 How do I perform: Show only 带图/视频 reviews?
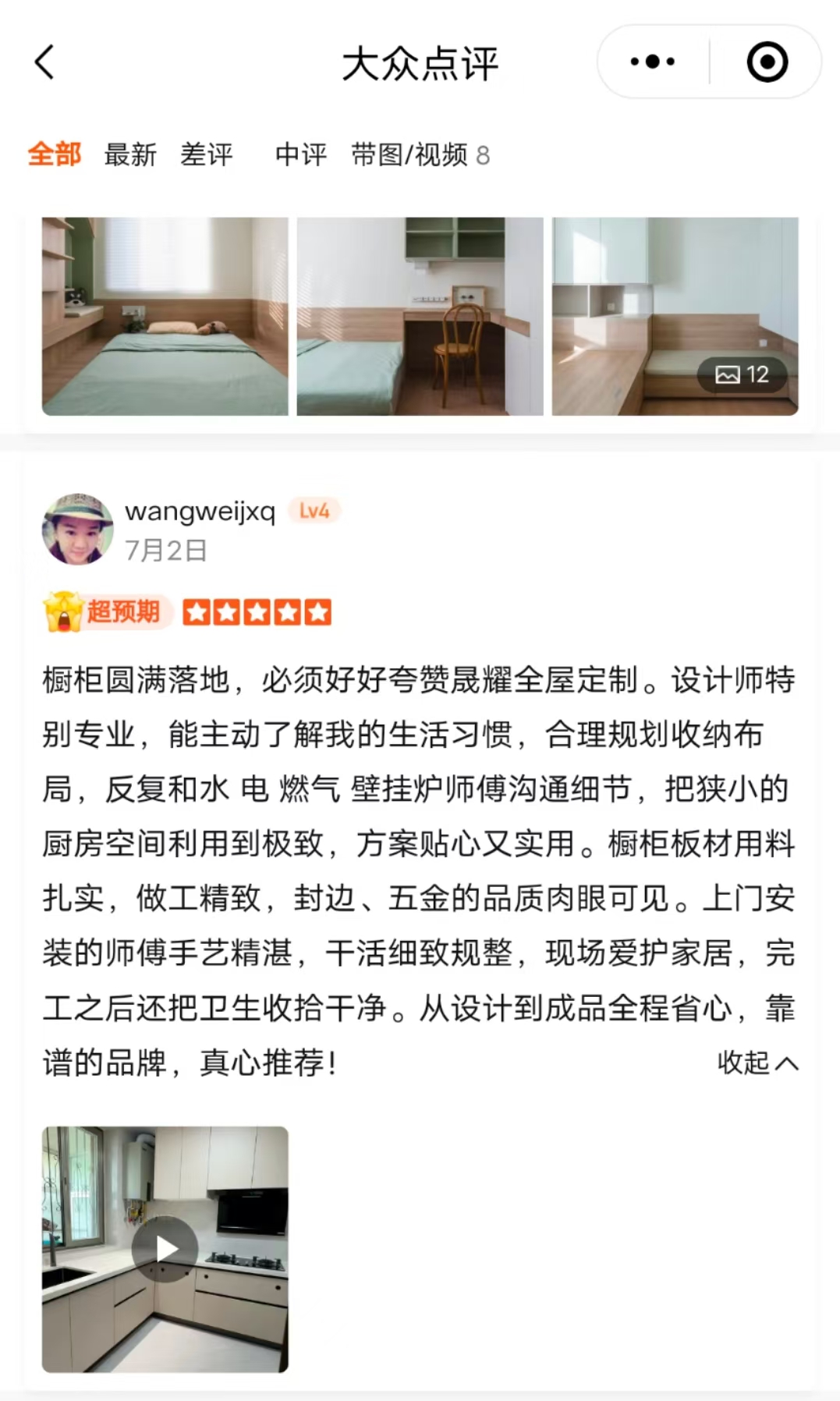(x=420, y=154)
